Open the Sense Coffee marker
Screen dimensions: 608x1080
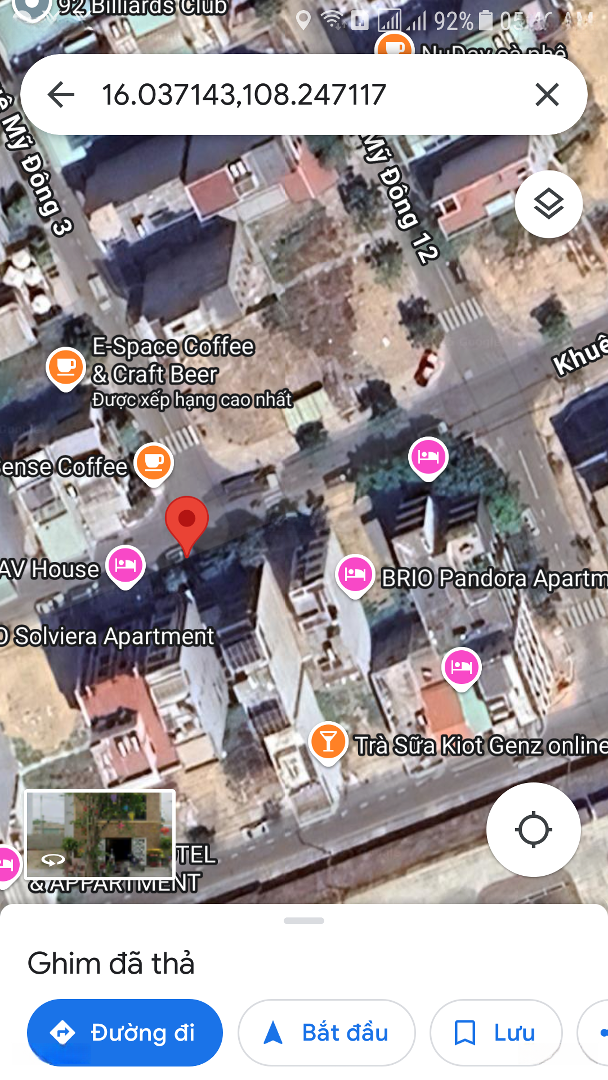coord(153,462)
